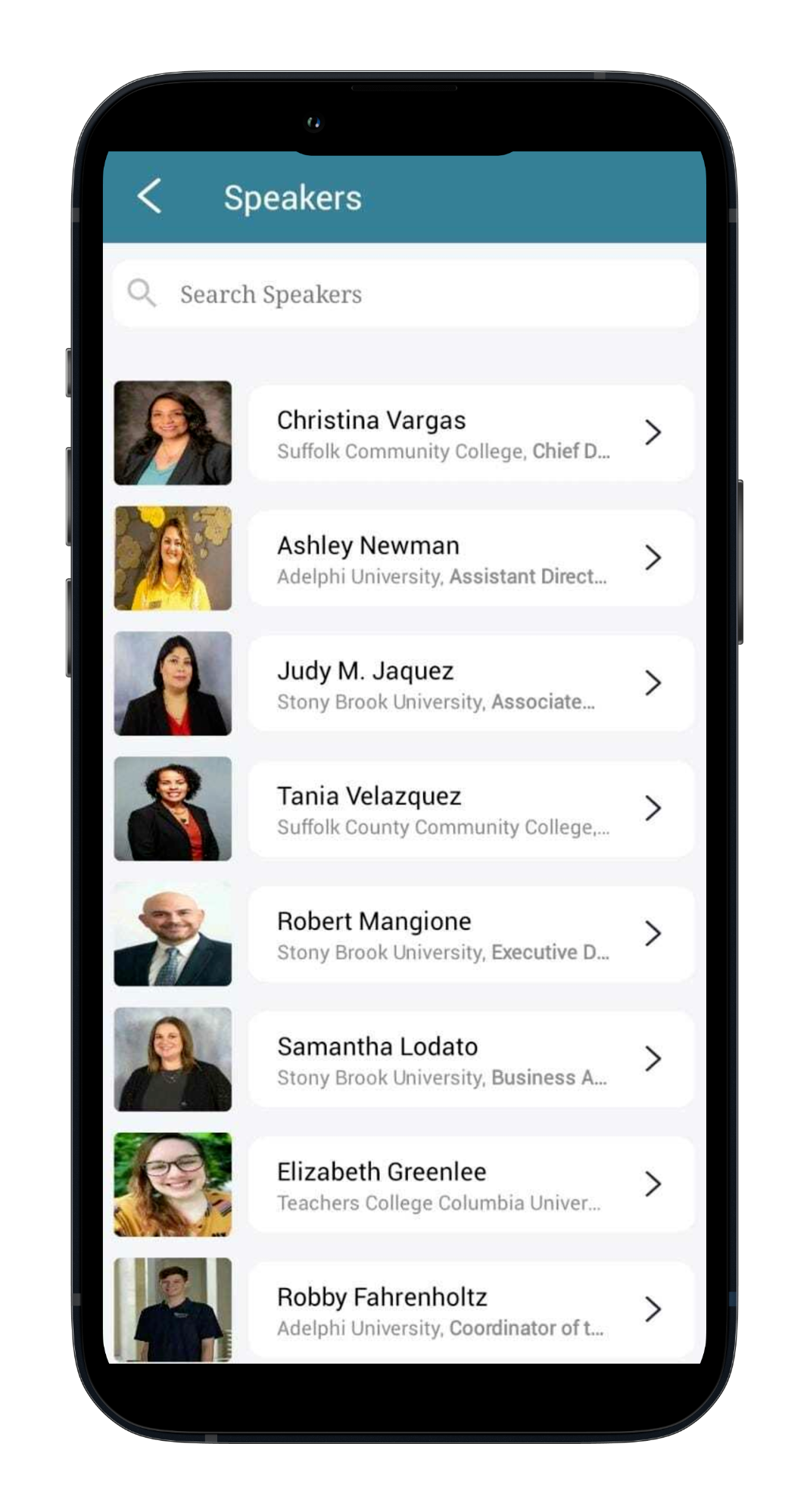Viewport: 810px width, 1512px height.
Task: Go back from the Speakers screen
Action: (150, 197)
